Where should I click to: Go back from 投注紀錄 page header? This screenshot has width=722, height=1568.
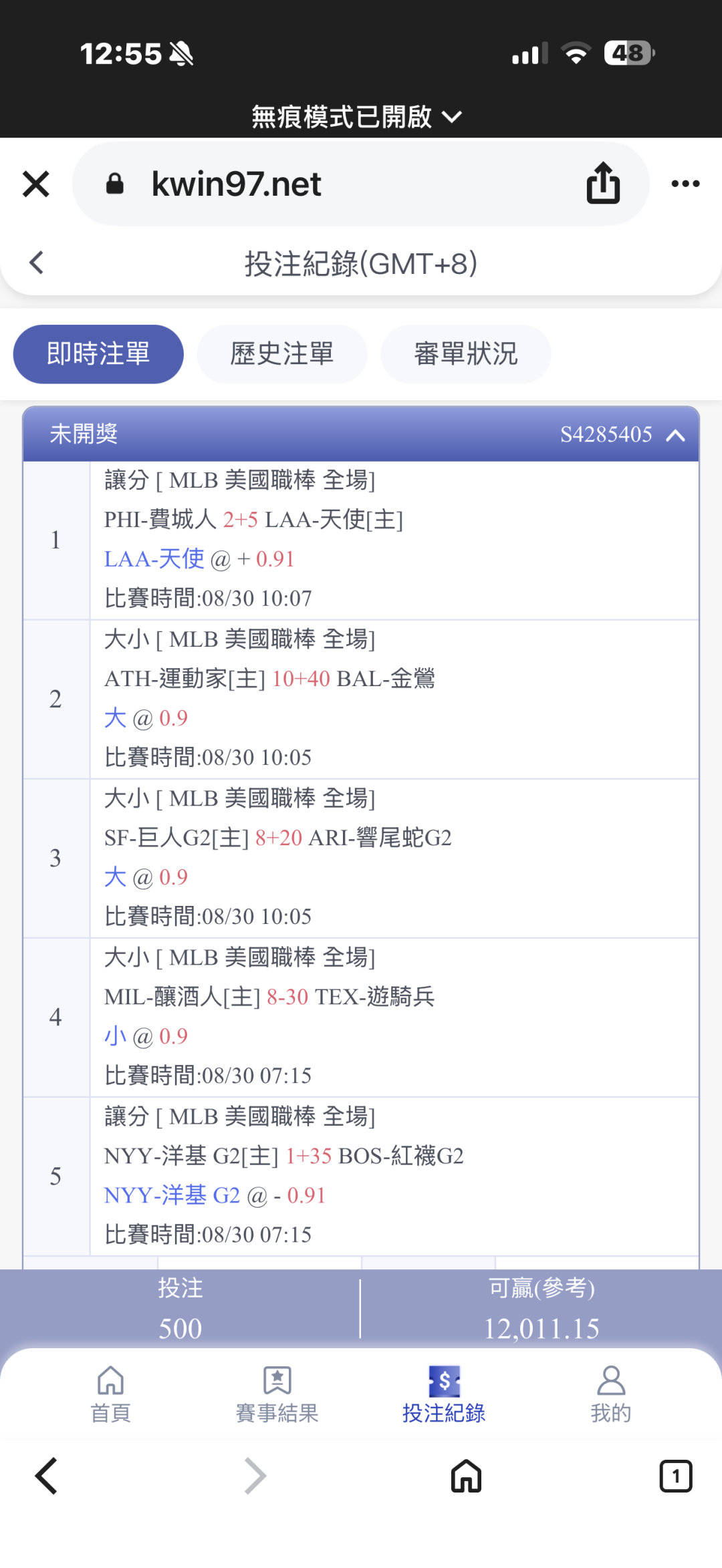(x=37, y=263)
